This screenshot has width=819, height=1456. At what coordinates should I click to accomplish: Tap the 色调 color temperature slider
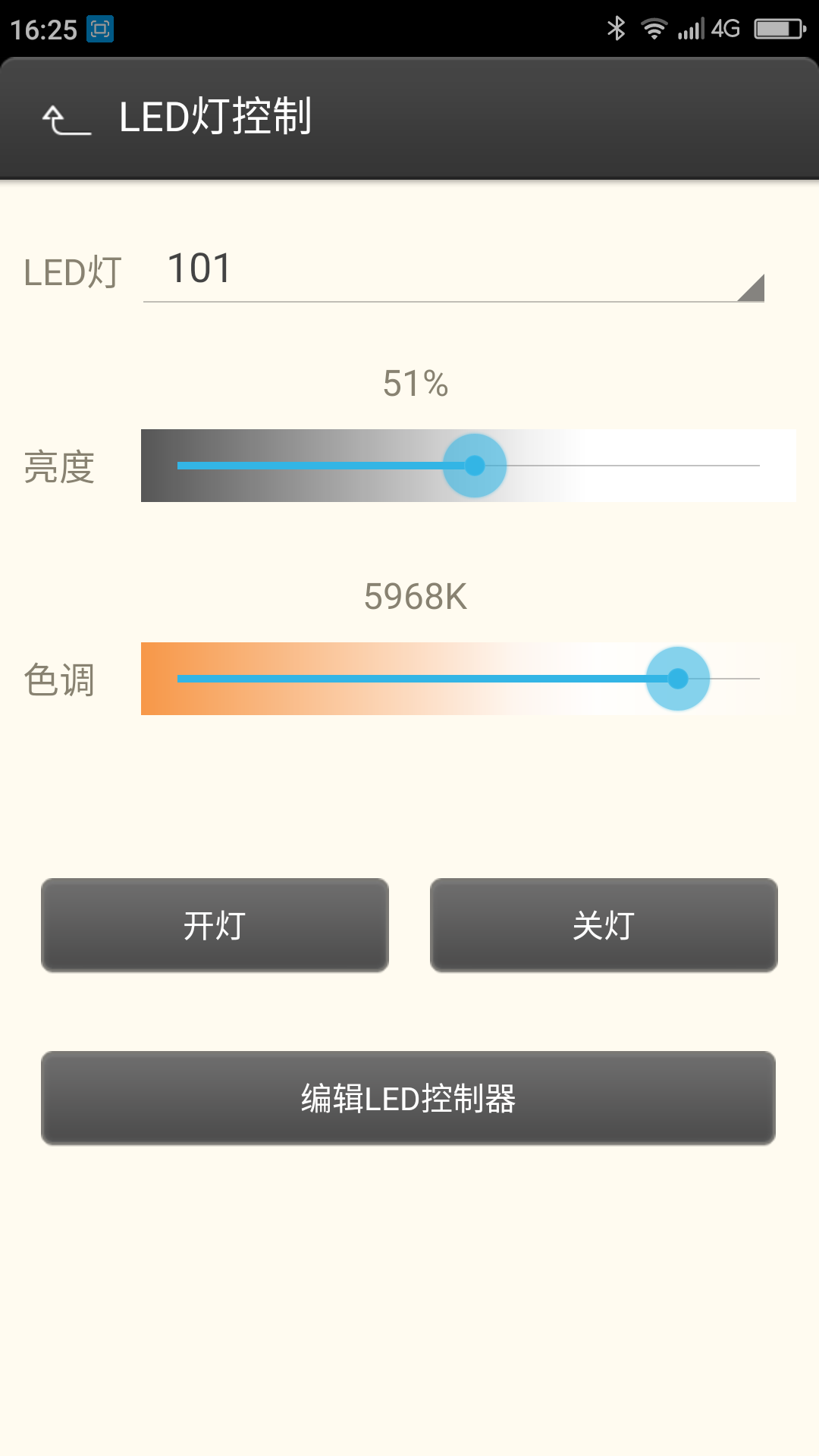click(469, 679)
